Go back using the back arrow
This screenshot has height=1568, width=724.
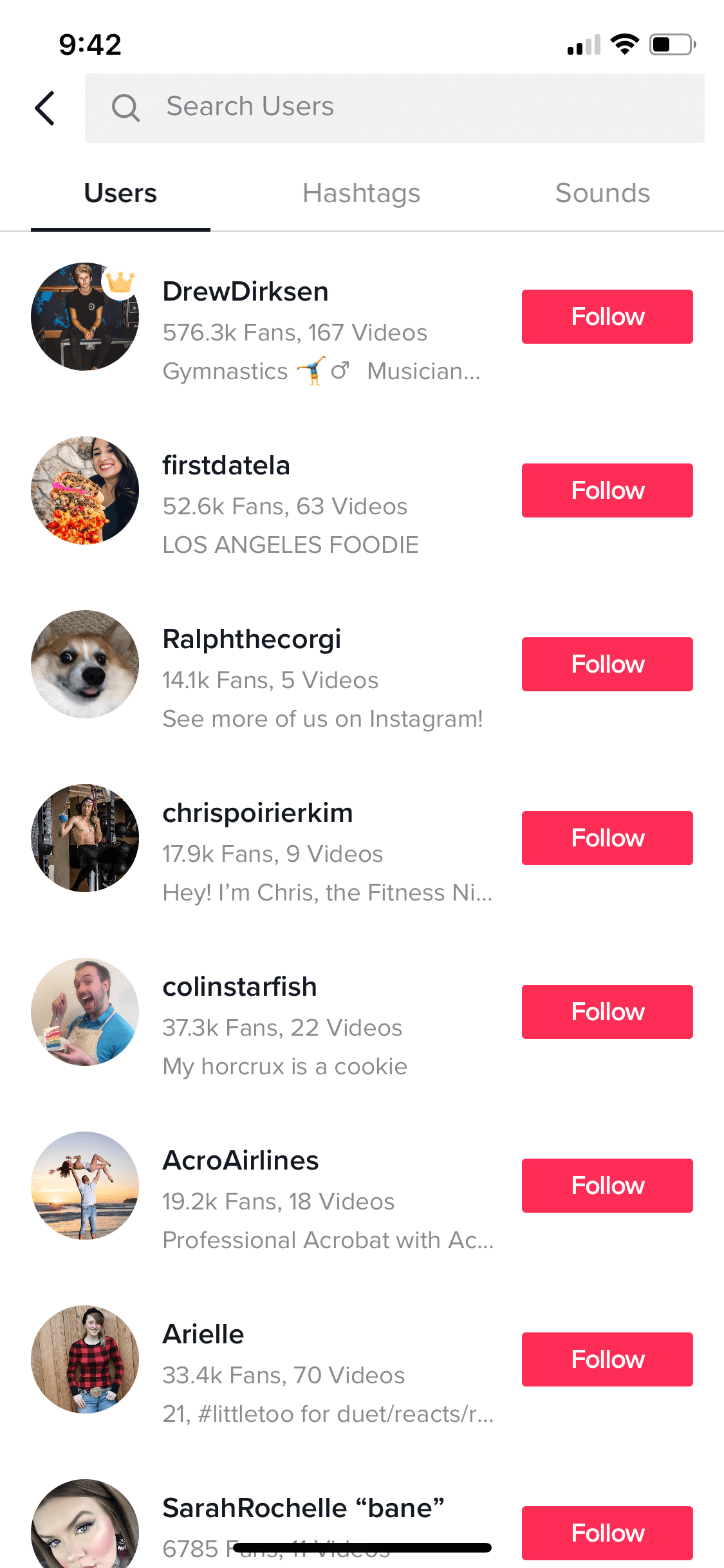(x=44, y=107)
